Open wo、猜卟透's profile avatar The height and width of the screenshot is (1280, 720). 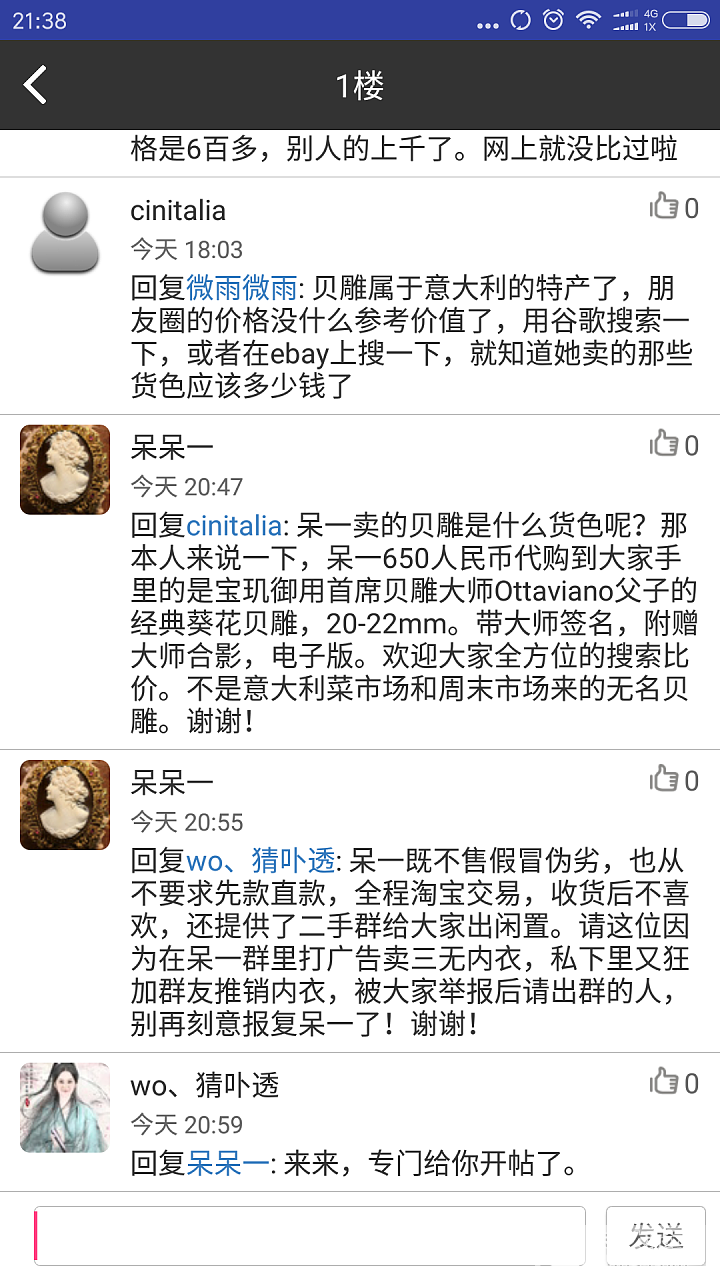65,1108
